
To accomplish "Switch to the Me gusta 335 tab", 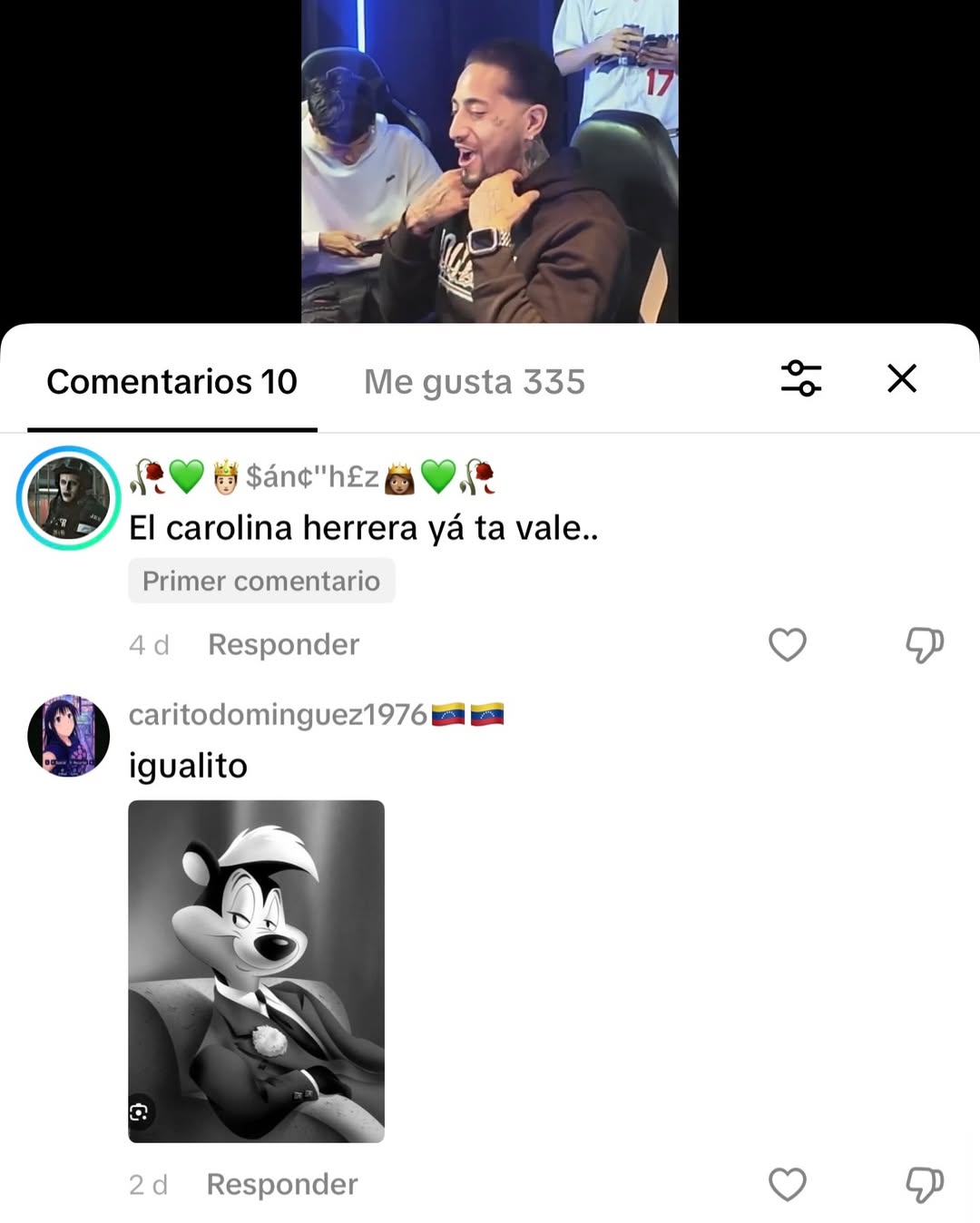I will click(474, 382).
